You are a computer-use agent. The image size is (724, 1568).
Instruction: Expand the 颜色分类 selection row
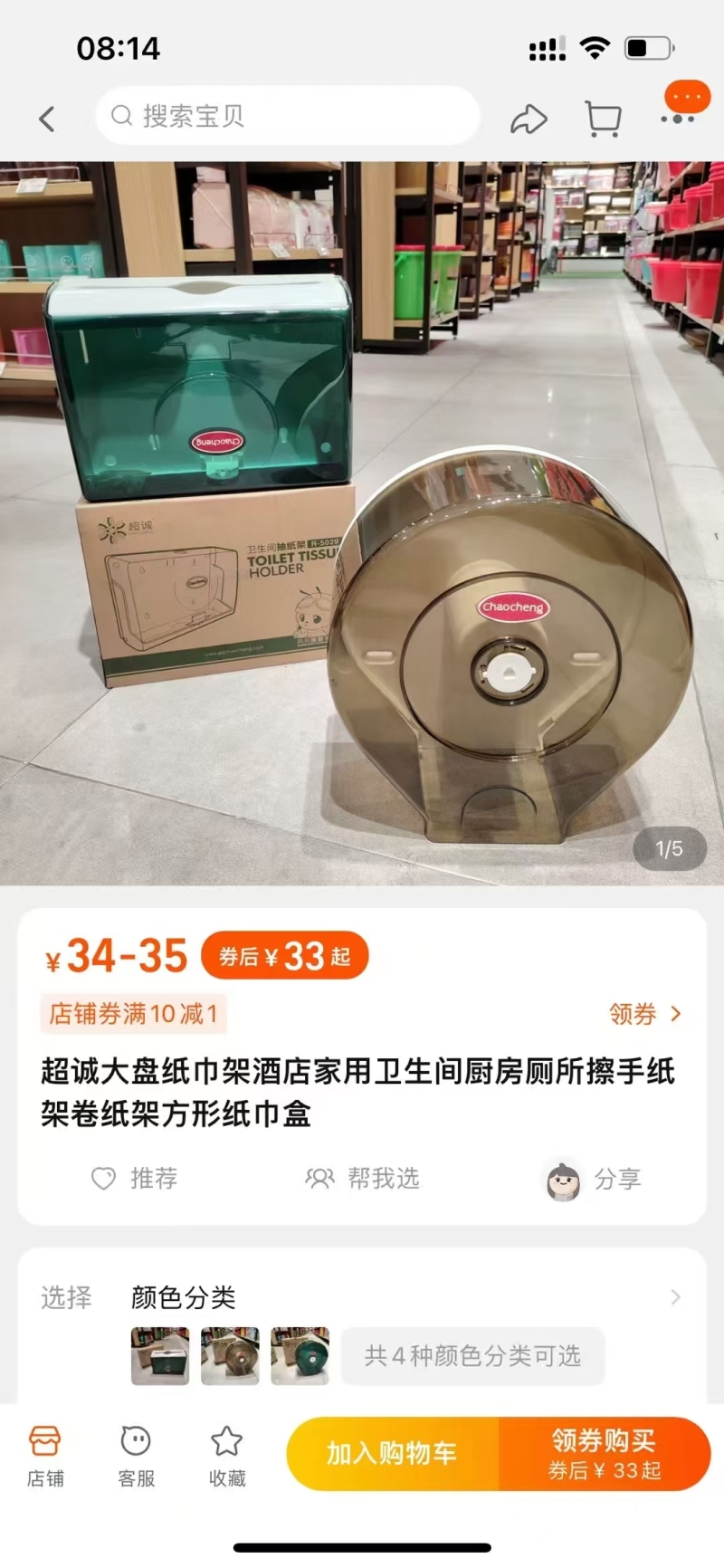pyautogui.click(x=675, y=1297)
